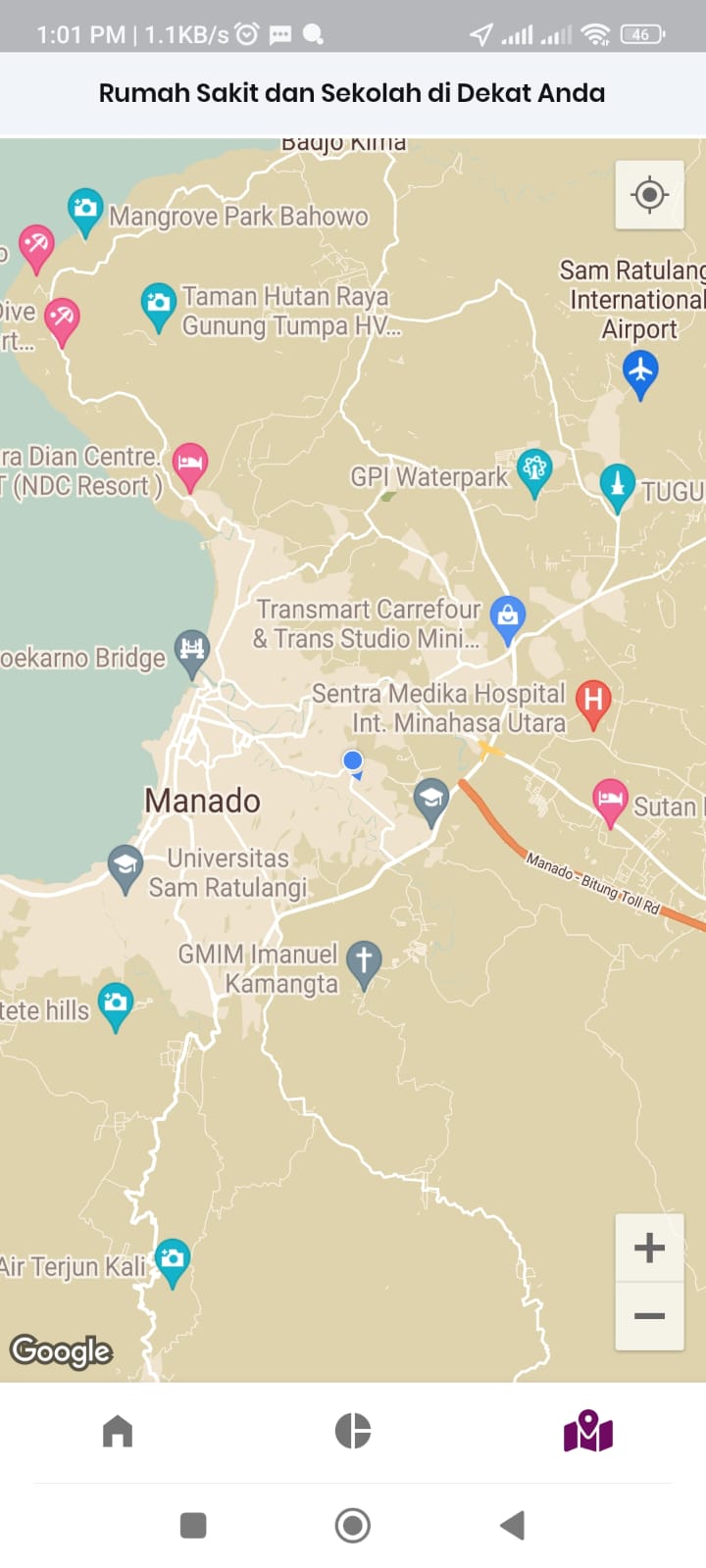The image size is (706, 1568).
Task: Select Taman Hutan Raya Gunung Tumpa pin
Action: click(158, 304)
